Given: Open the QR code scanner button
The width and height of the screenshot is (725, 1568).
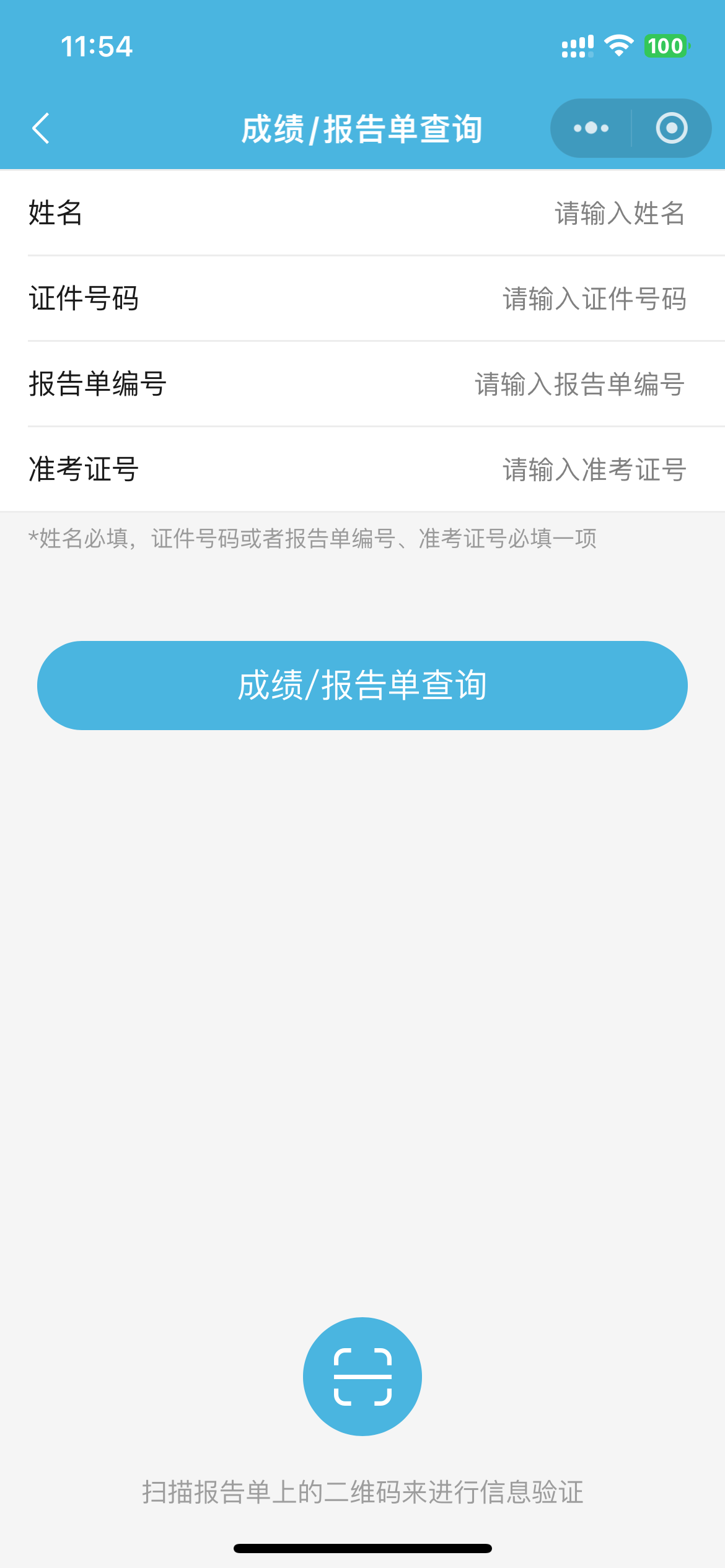Looking at the screenshot, I should tap(362, 1377).
